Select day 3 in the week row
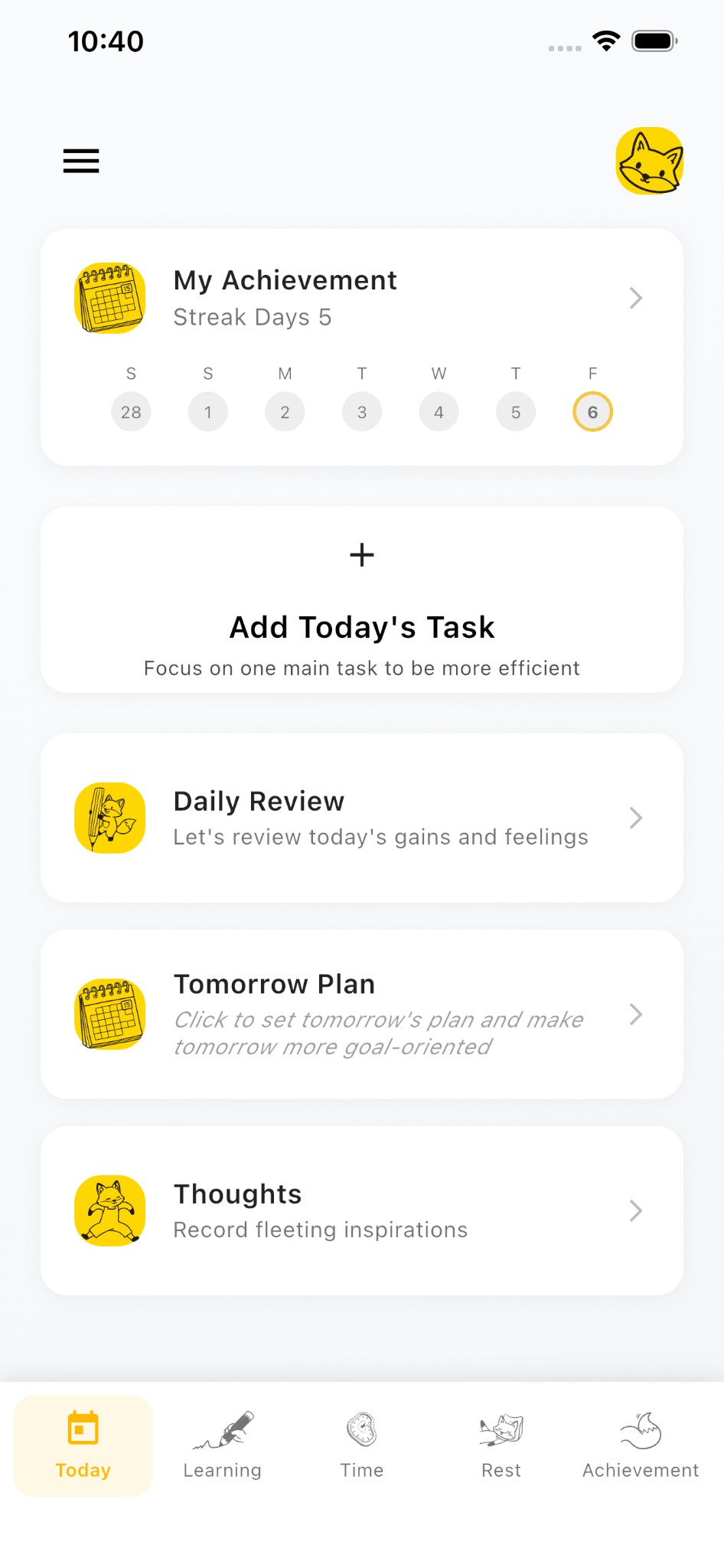This screenshot has width=724, height=1568. tap(361, 411)
